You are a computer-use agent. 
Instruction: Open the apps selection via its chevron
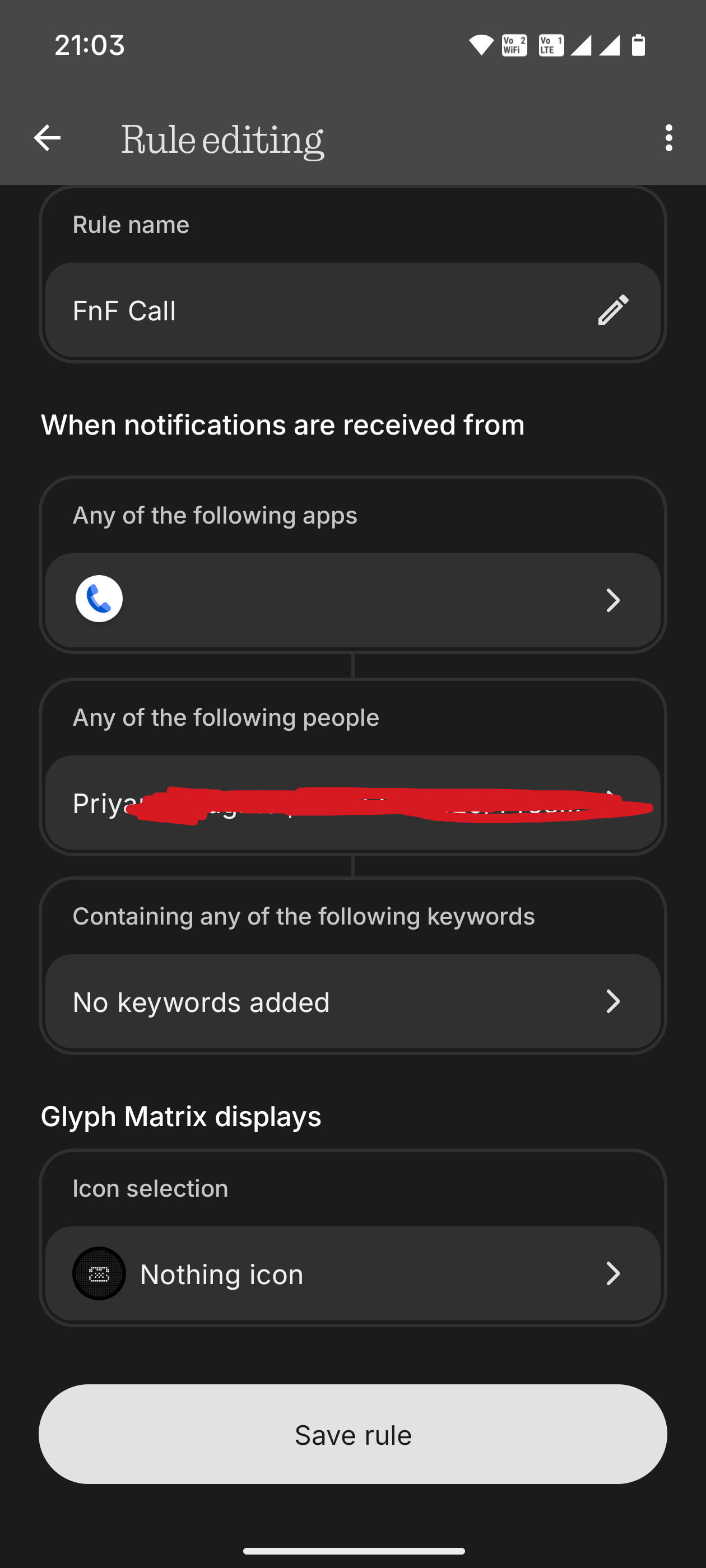[614, 600]
